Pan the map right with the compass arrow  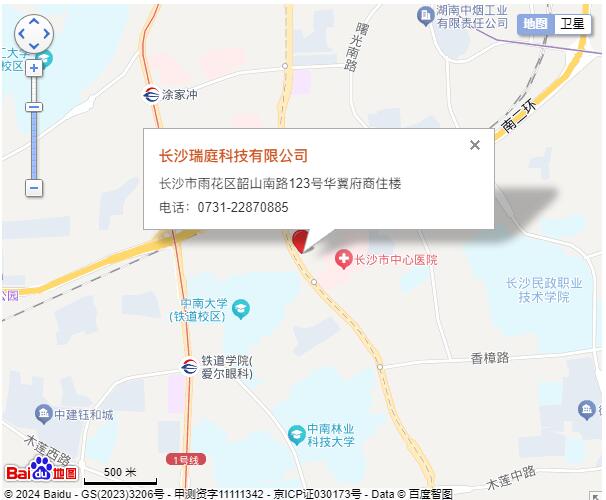pyautogui.click(x=47, y=35)
